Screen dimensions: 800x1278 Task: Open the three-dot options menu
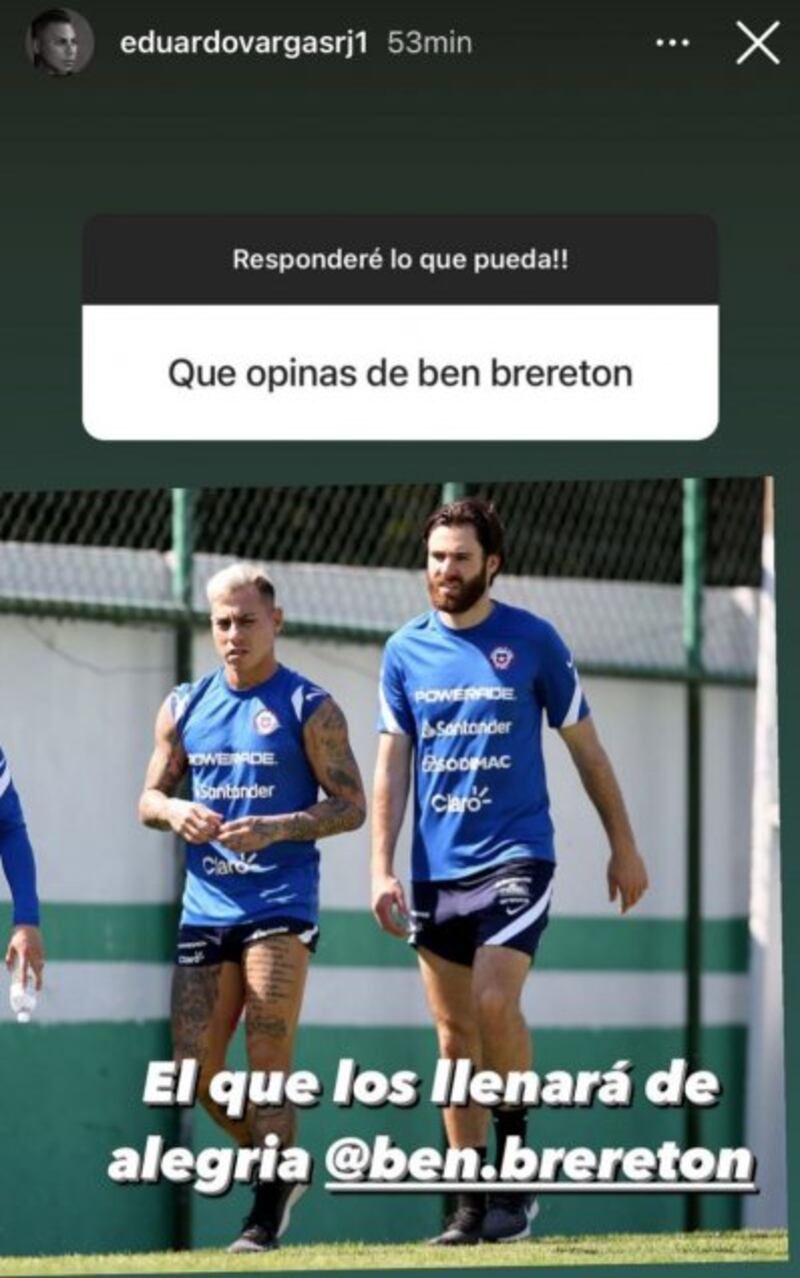click(x=672, y=43)
